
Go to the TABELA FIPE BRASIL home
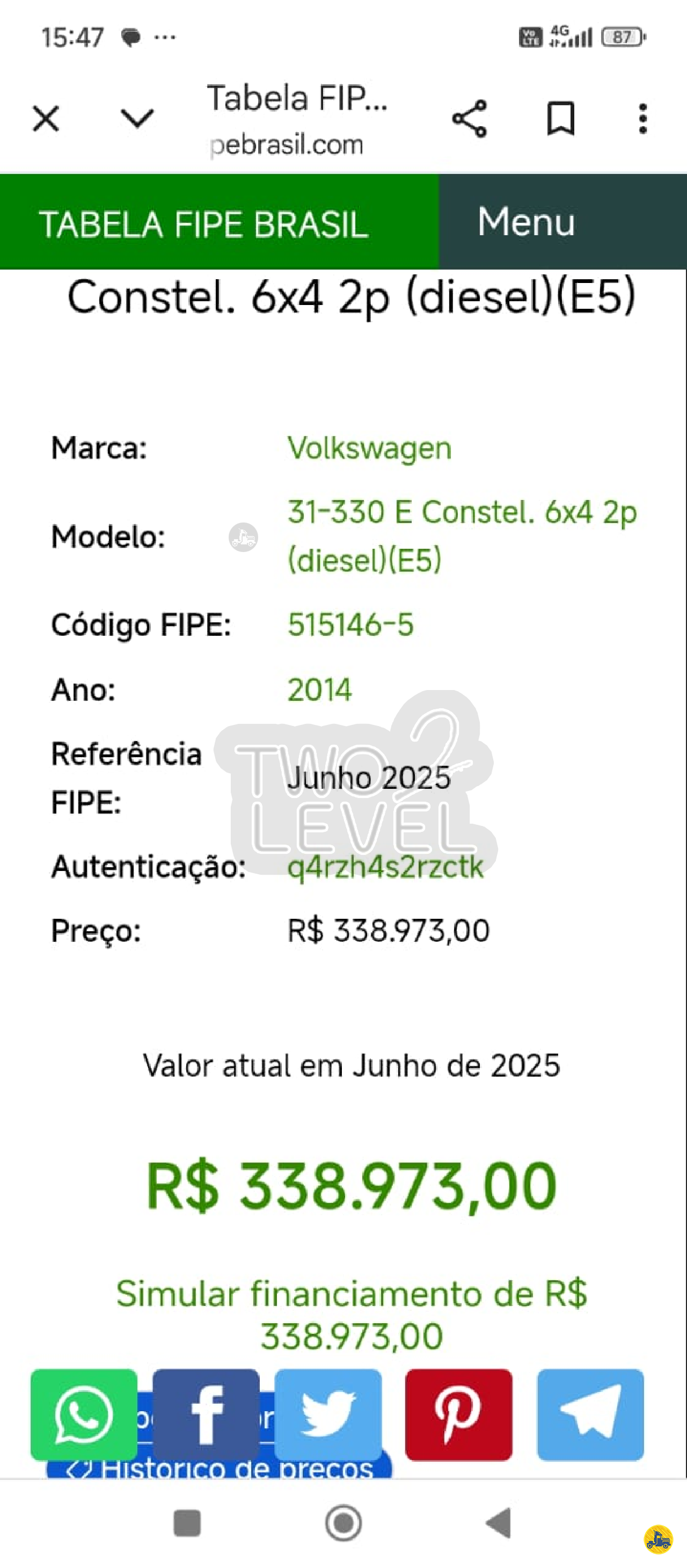pos(204,224)
